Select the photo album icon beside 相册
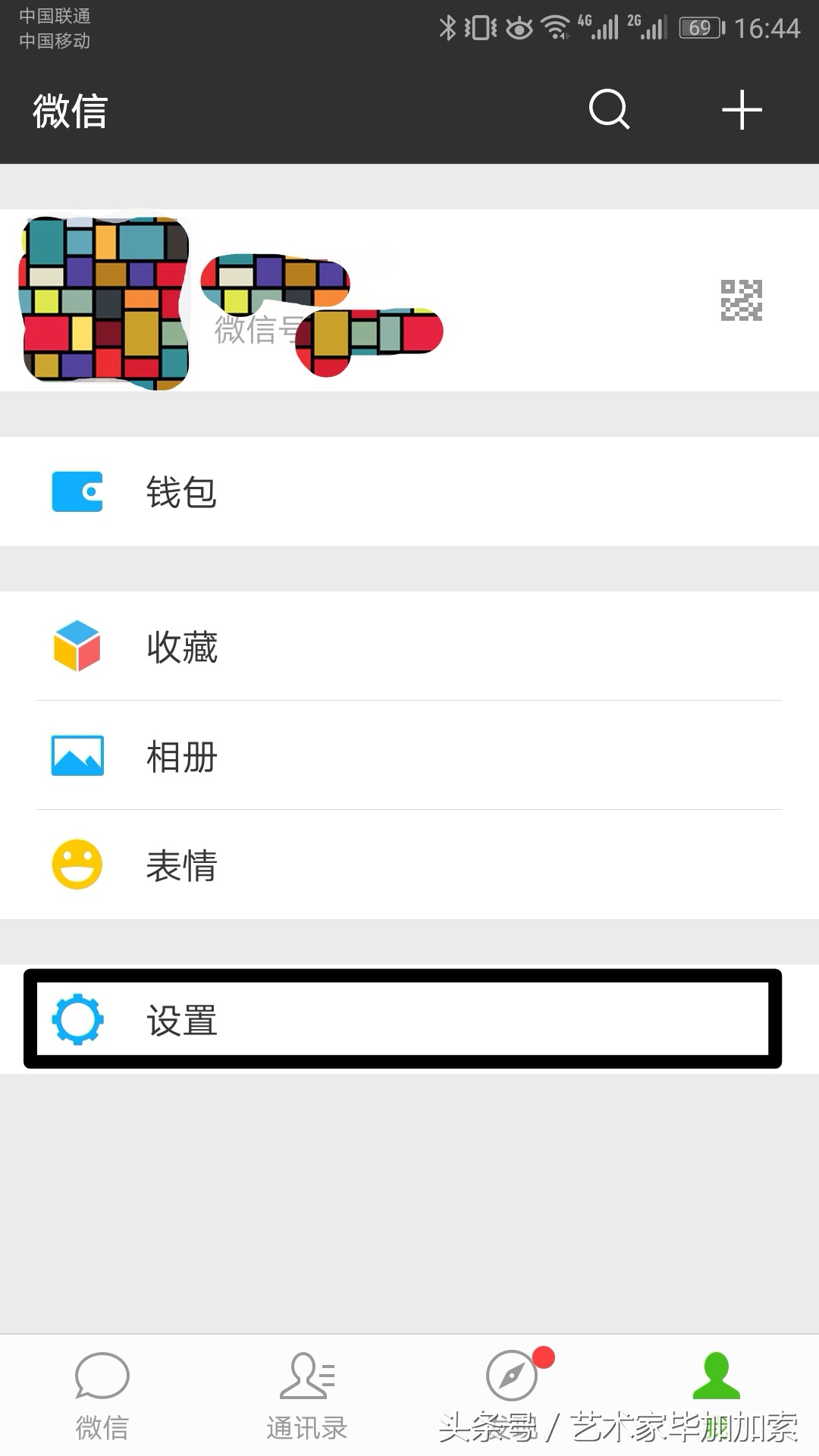Image resolution: width=819 pixels, height=1456 pixels. click(76, 755)
